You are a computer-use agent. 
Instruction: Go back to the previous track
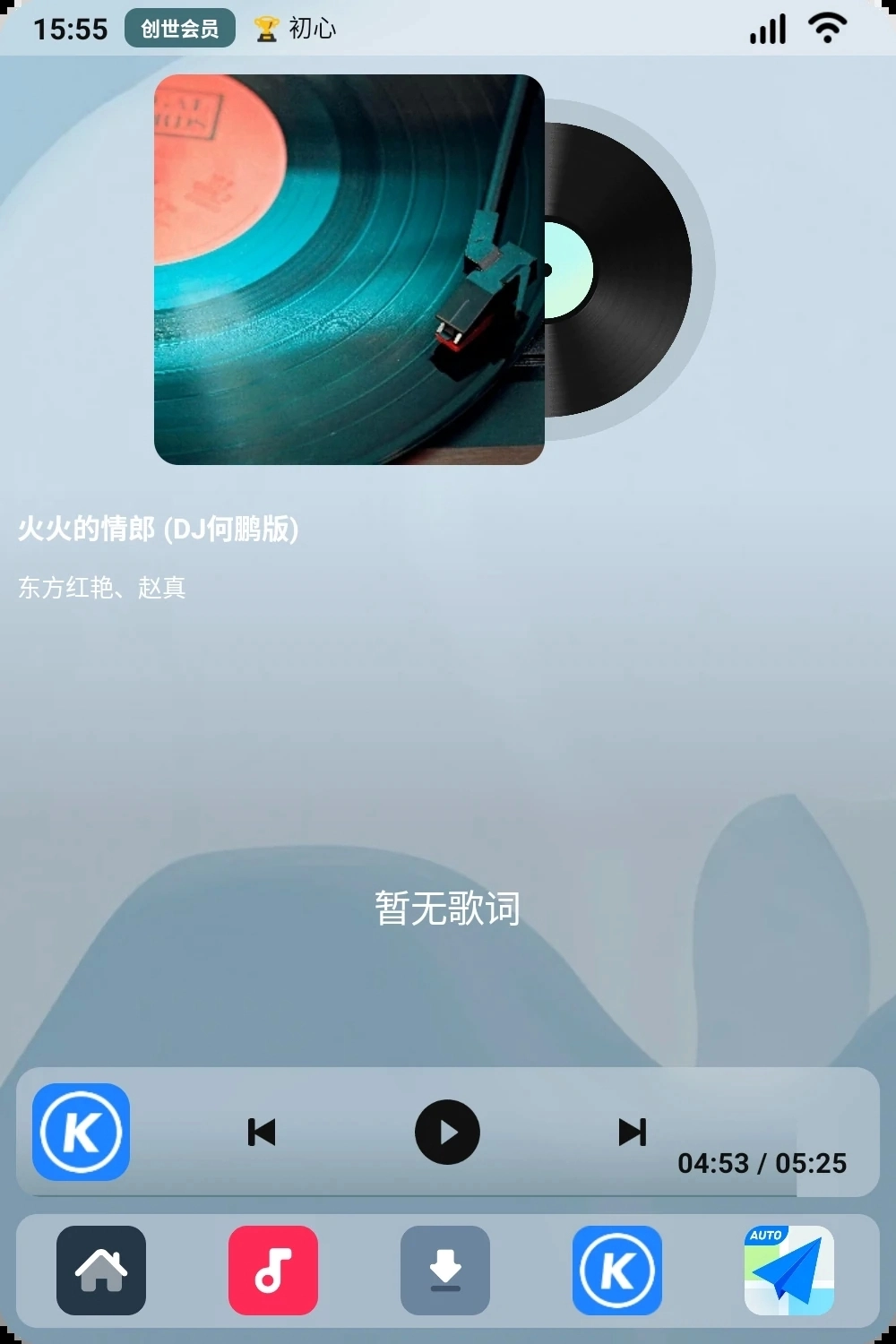(x=261, y=1133)
